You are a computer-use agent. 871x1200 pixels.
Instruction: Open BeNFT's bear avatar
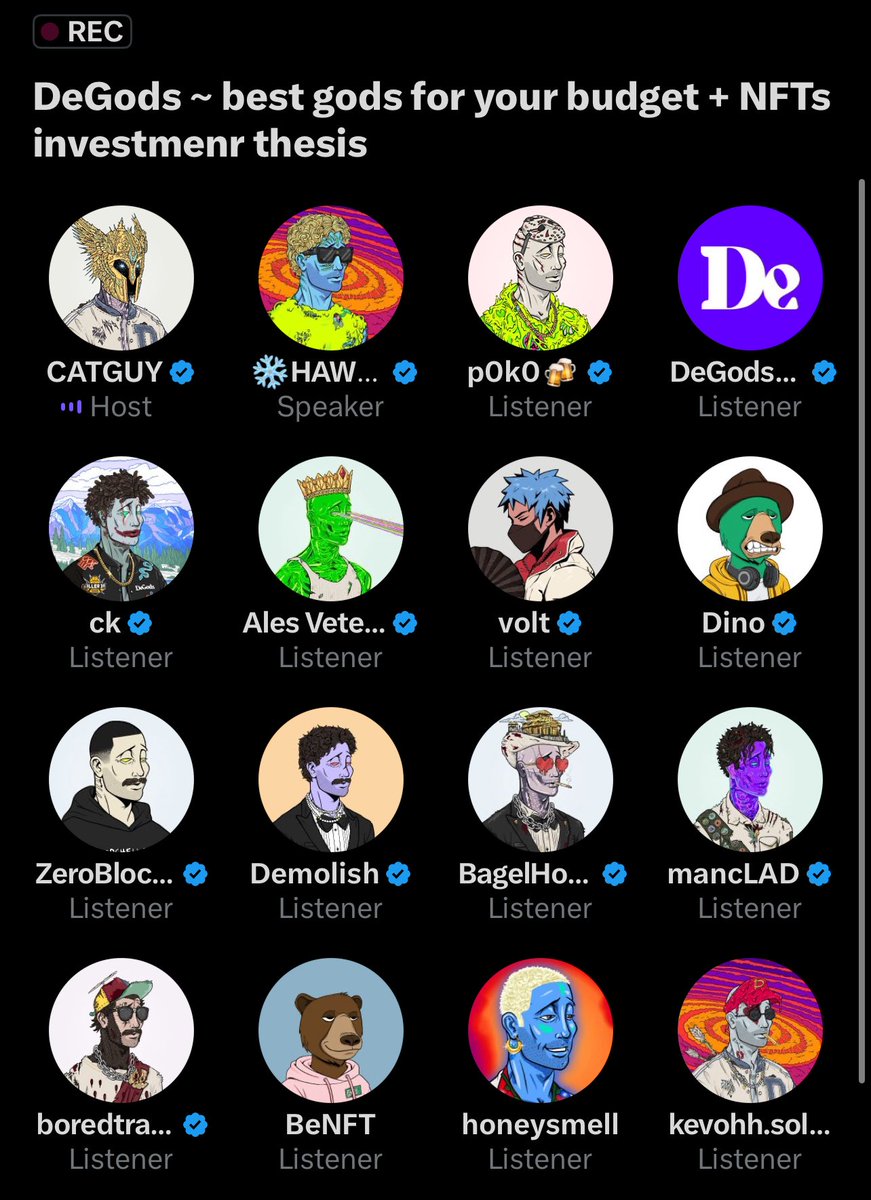point(331,1032)
